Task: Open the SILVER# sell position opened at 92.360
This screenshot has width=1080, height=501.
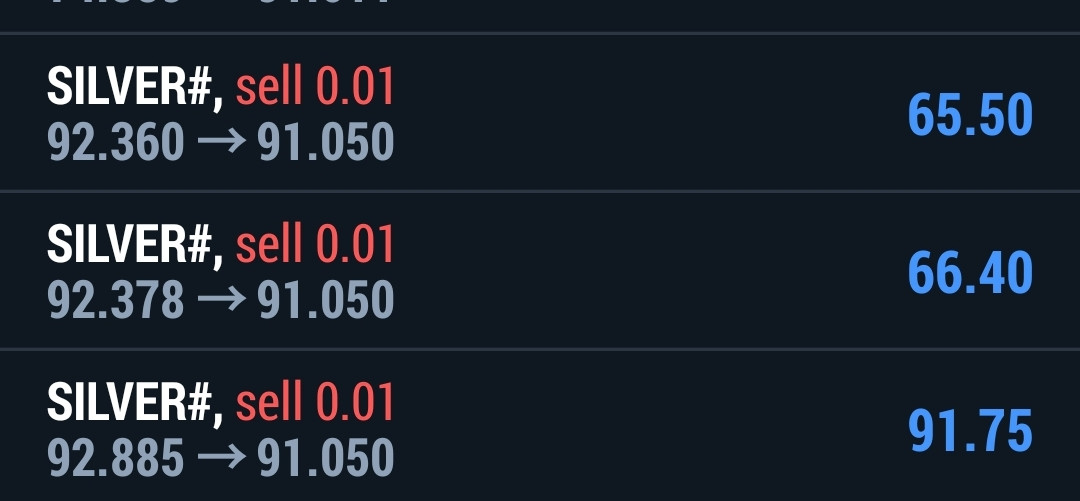Action: click(540, 115)
